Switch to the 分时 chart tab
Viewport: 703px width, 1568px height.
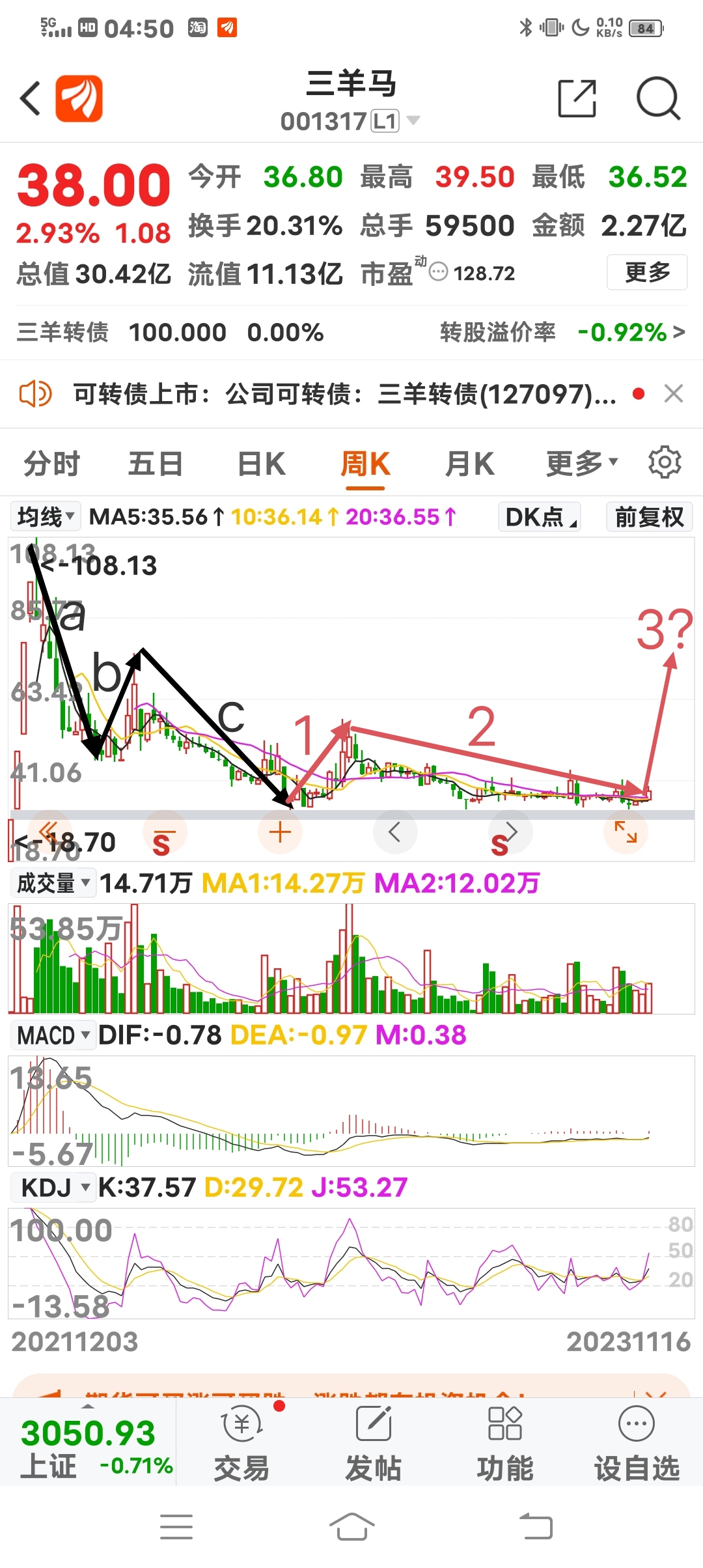(52, 464)
